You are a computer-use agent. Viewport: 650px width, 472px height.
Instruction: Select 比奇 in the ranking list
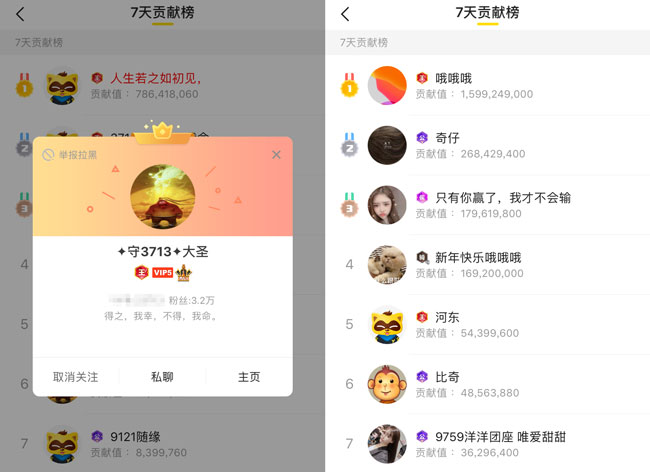[487, 384]
